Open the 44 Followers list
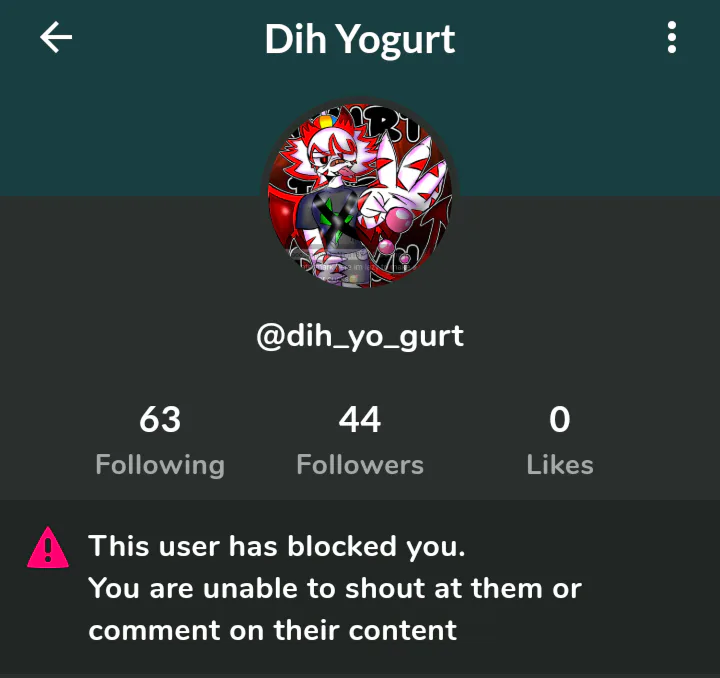 click(360, 441)
